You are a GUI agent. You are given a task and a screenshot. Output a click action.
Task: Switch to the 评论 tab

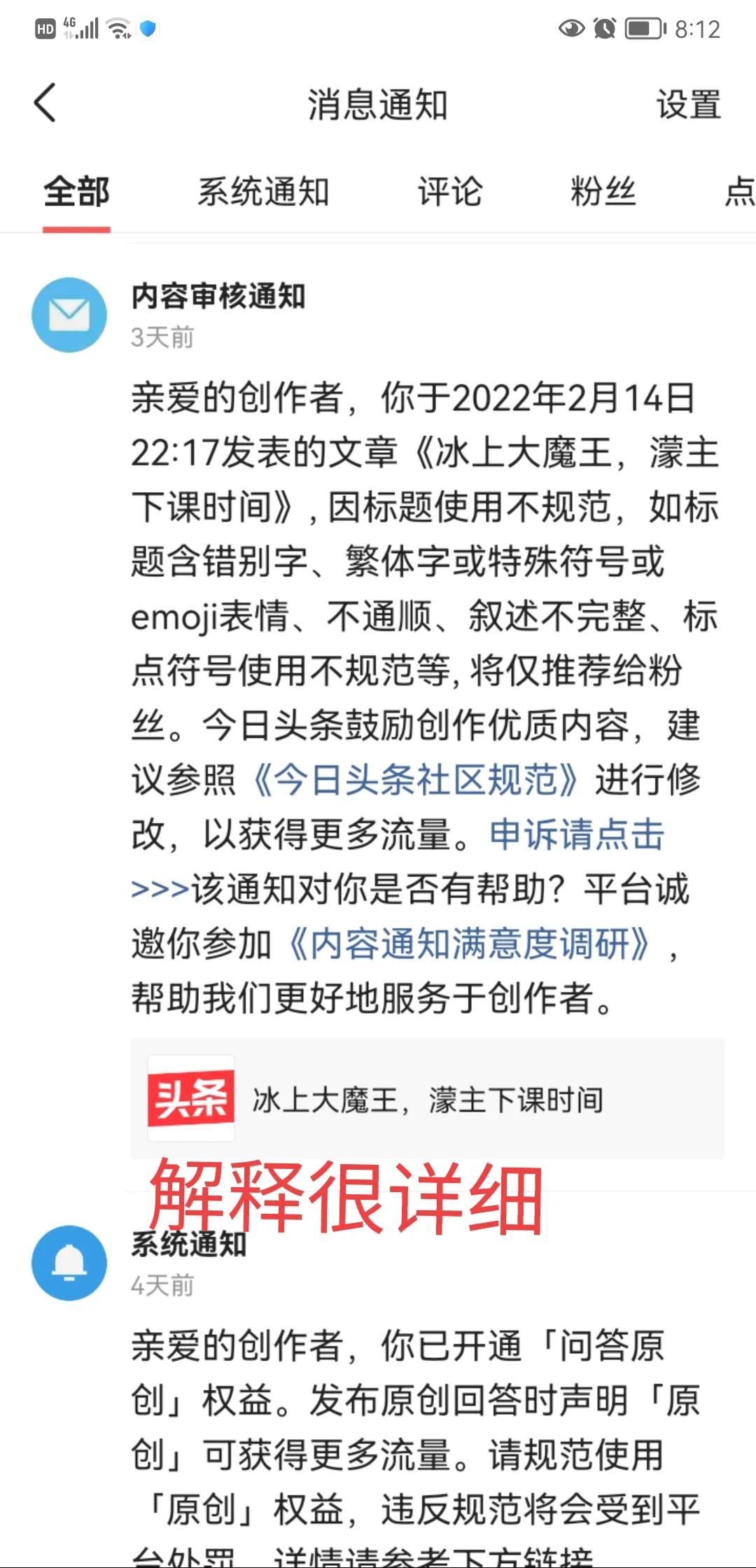tap(450, 192)
